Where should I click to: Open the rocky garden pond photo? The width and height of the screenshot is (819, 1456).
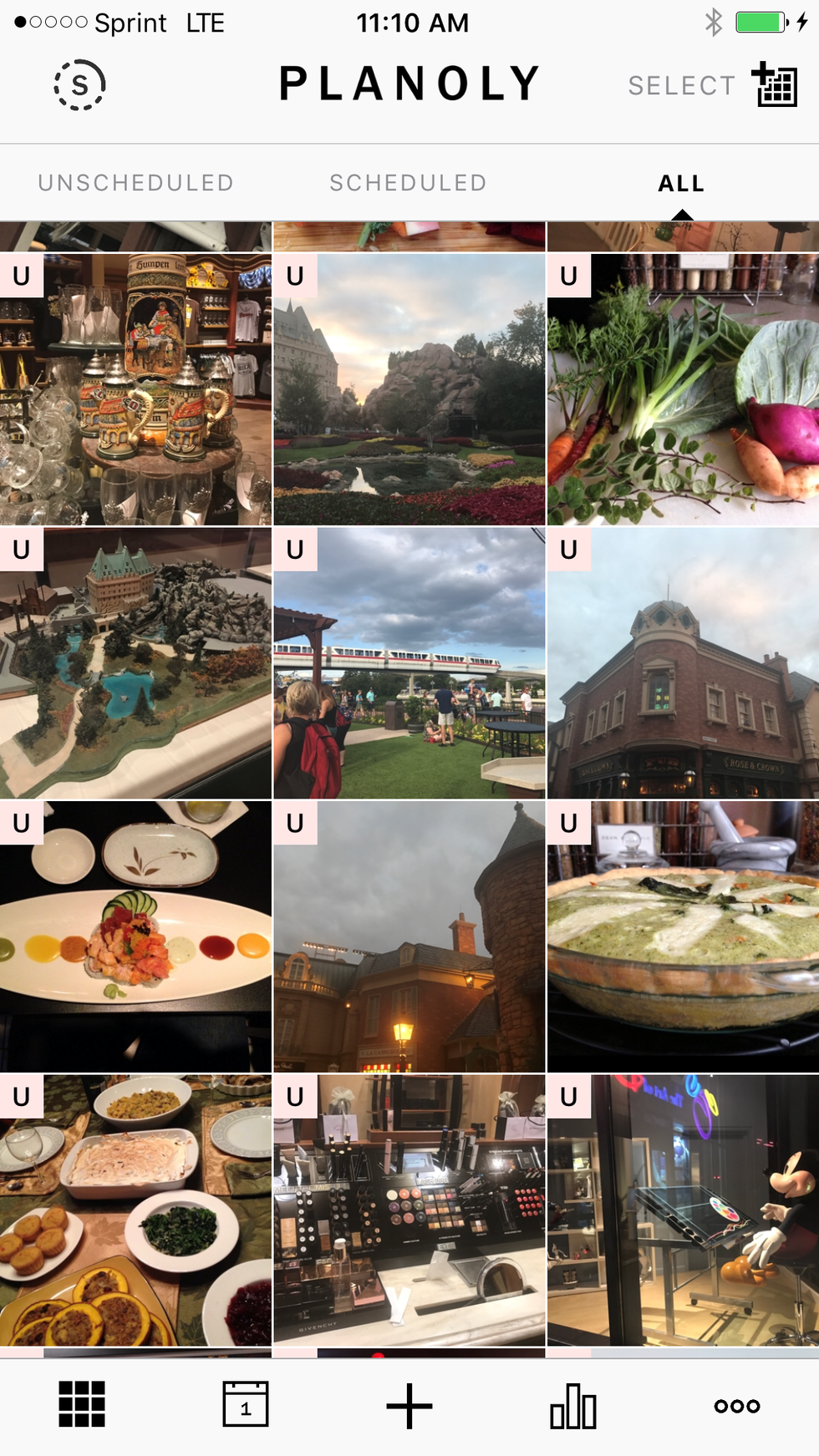coord(409,389)
